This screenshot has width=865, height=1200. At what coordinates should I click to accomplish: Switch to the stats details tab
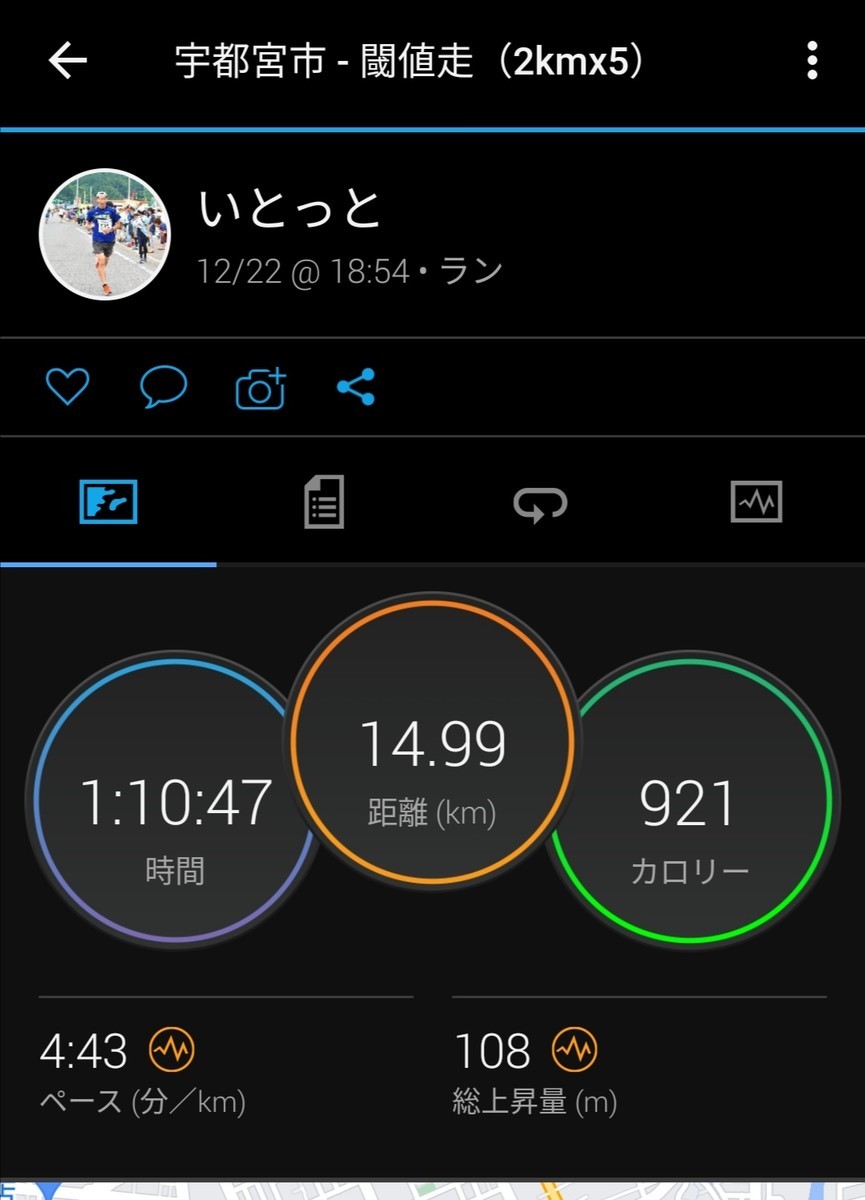[324, 502]
